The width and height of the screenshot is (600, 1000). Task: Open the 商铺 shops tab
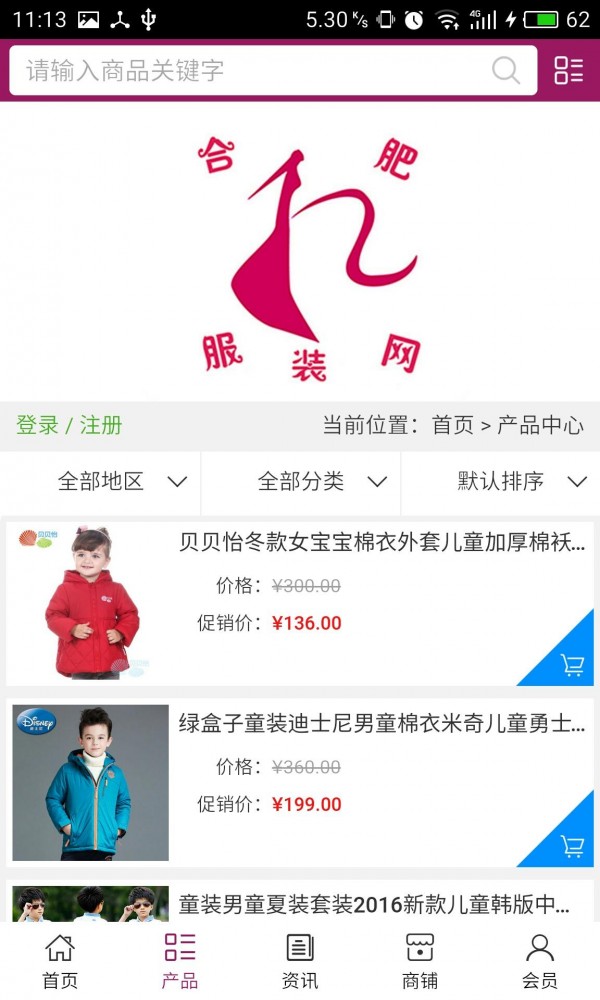click(420, 960)
